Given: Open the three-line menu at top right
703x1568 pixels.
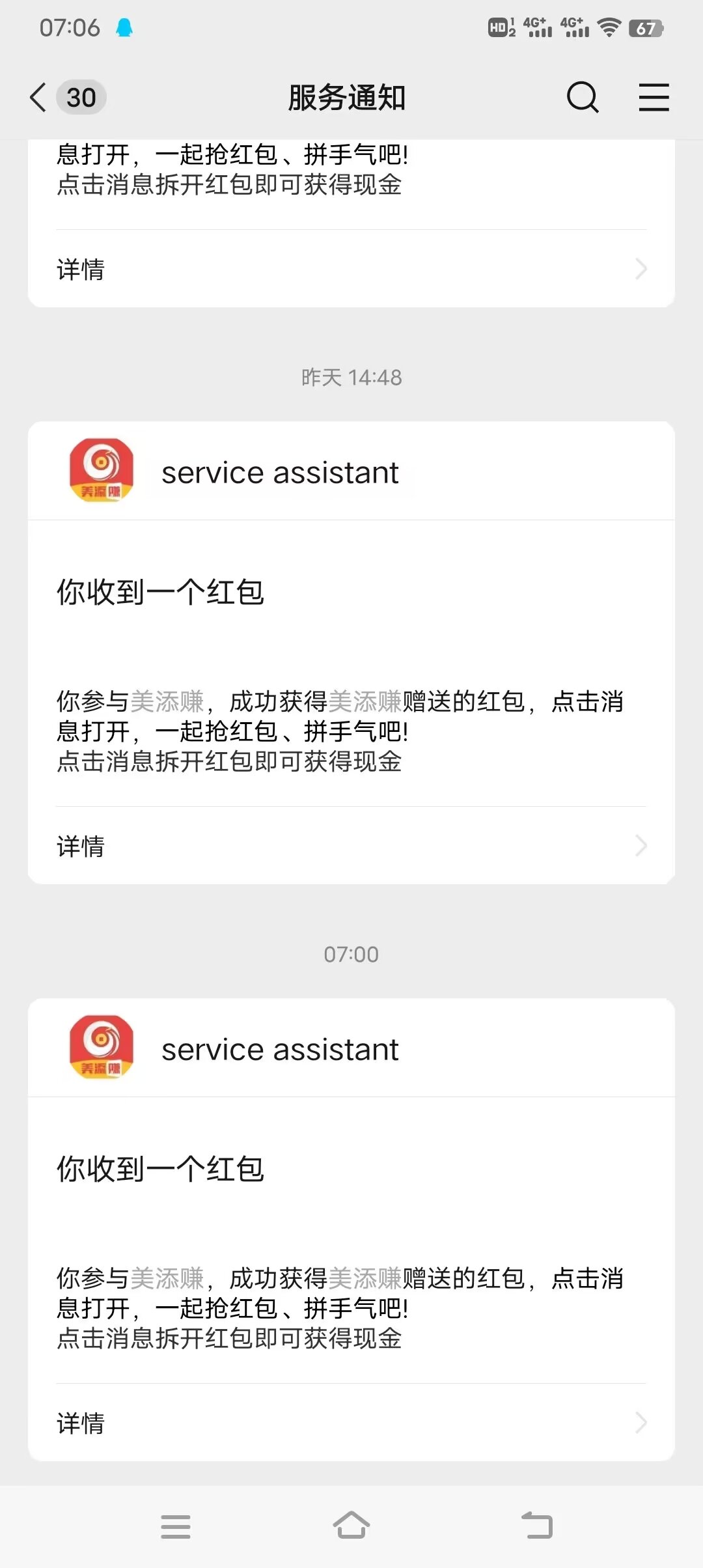Looking at the screenshot, I should click(654, 98).
